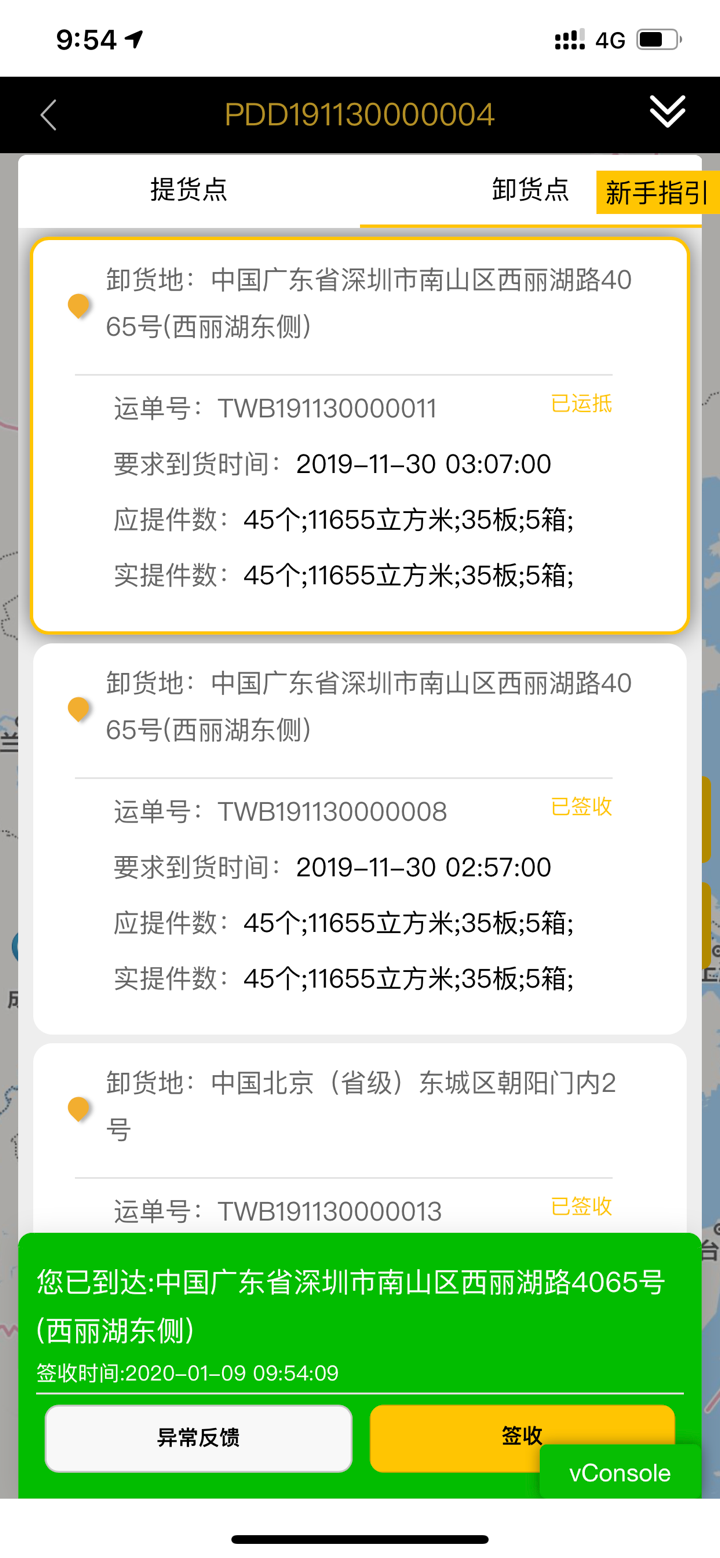The height and width of the screenshot is (1558, 720).
Task: Expand the header with the double chevron
Action: click(667, 112)
